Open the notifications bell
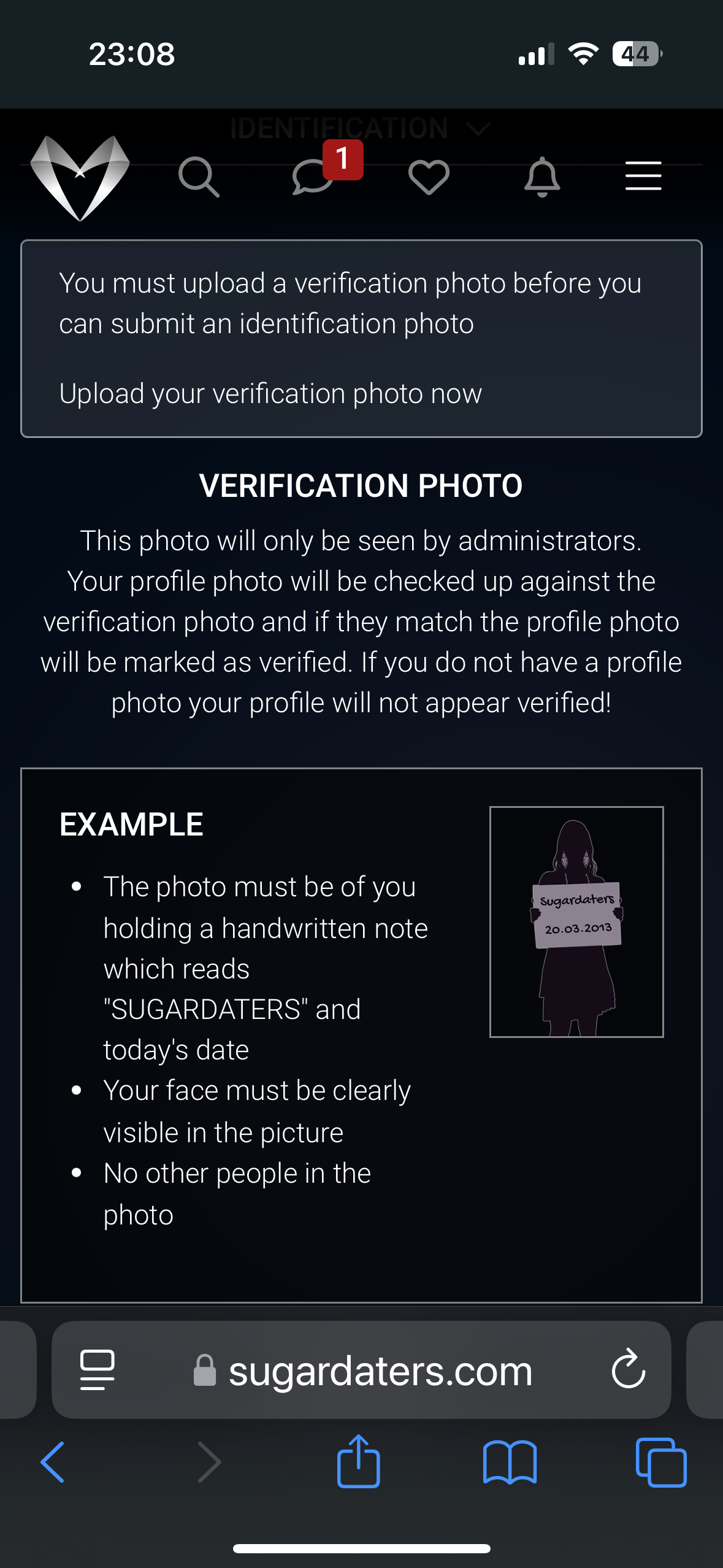723x1568 pixels. coord(542,177)
